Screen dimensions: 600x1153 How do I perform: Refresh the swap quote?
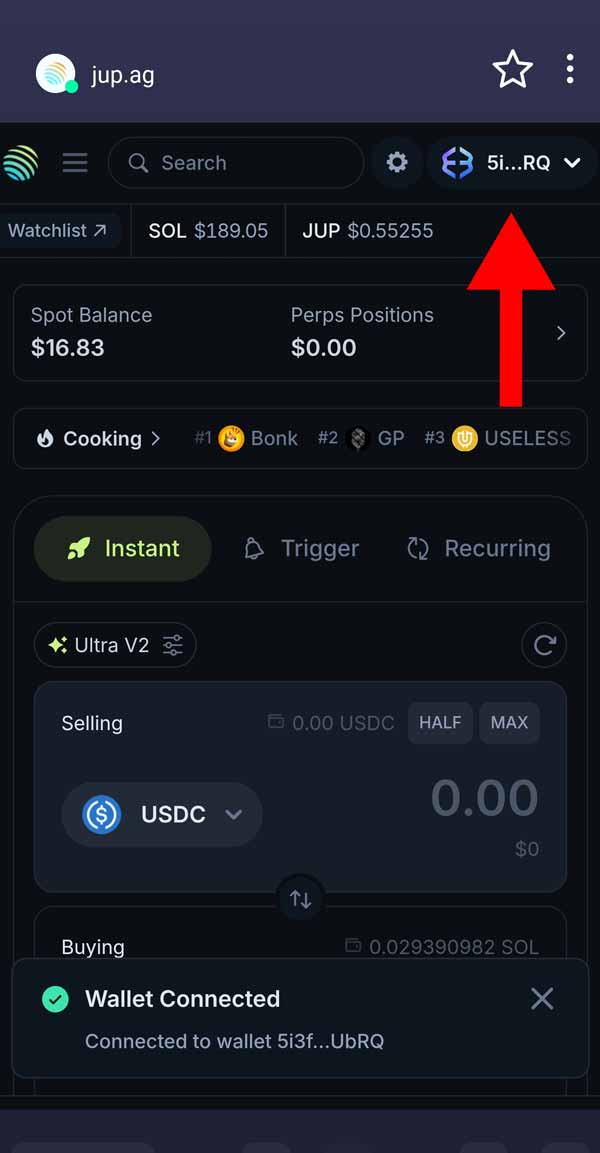544,646
